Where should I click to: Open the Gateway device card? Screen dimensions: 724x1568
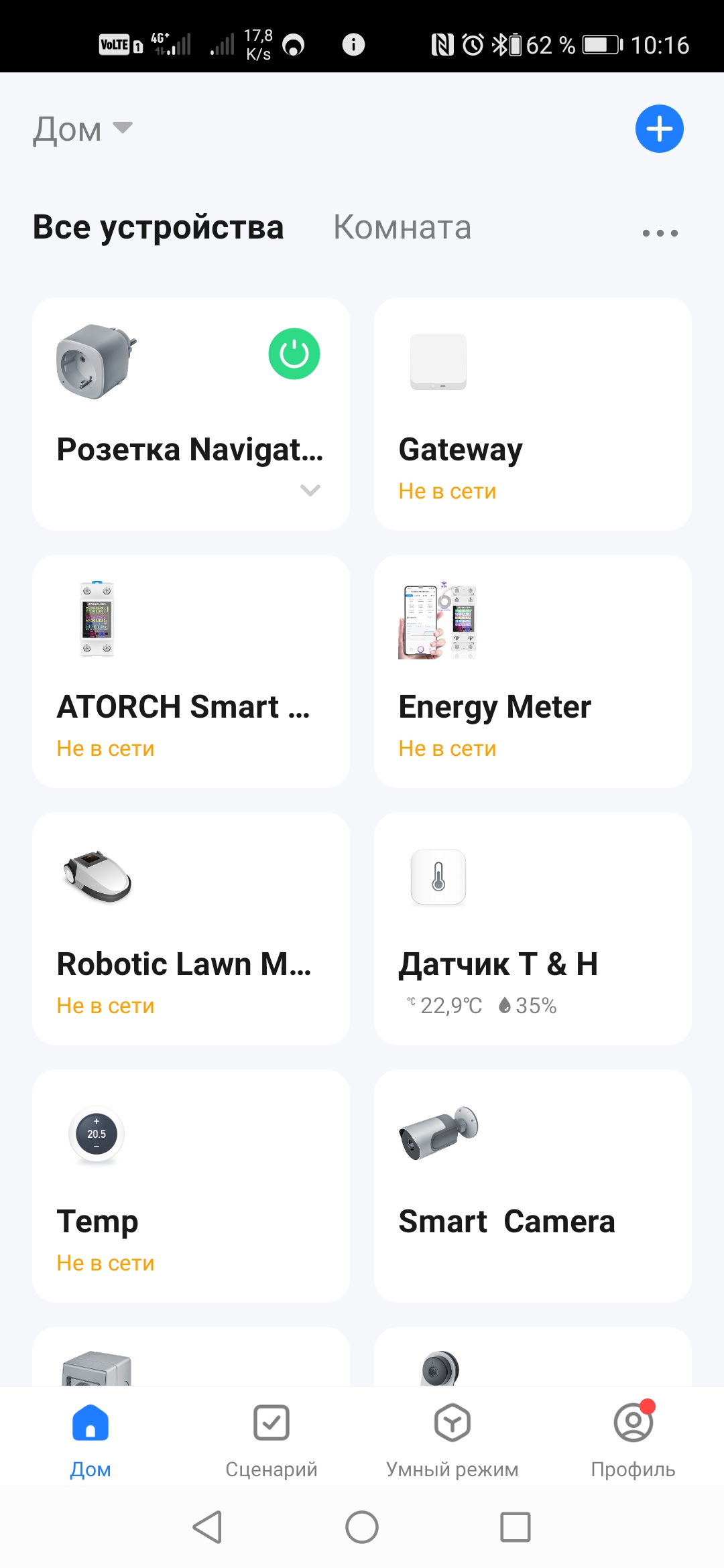pos(532,414)
